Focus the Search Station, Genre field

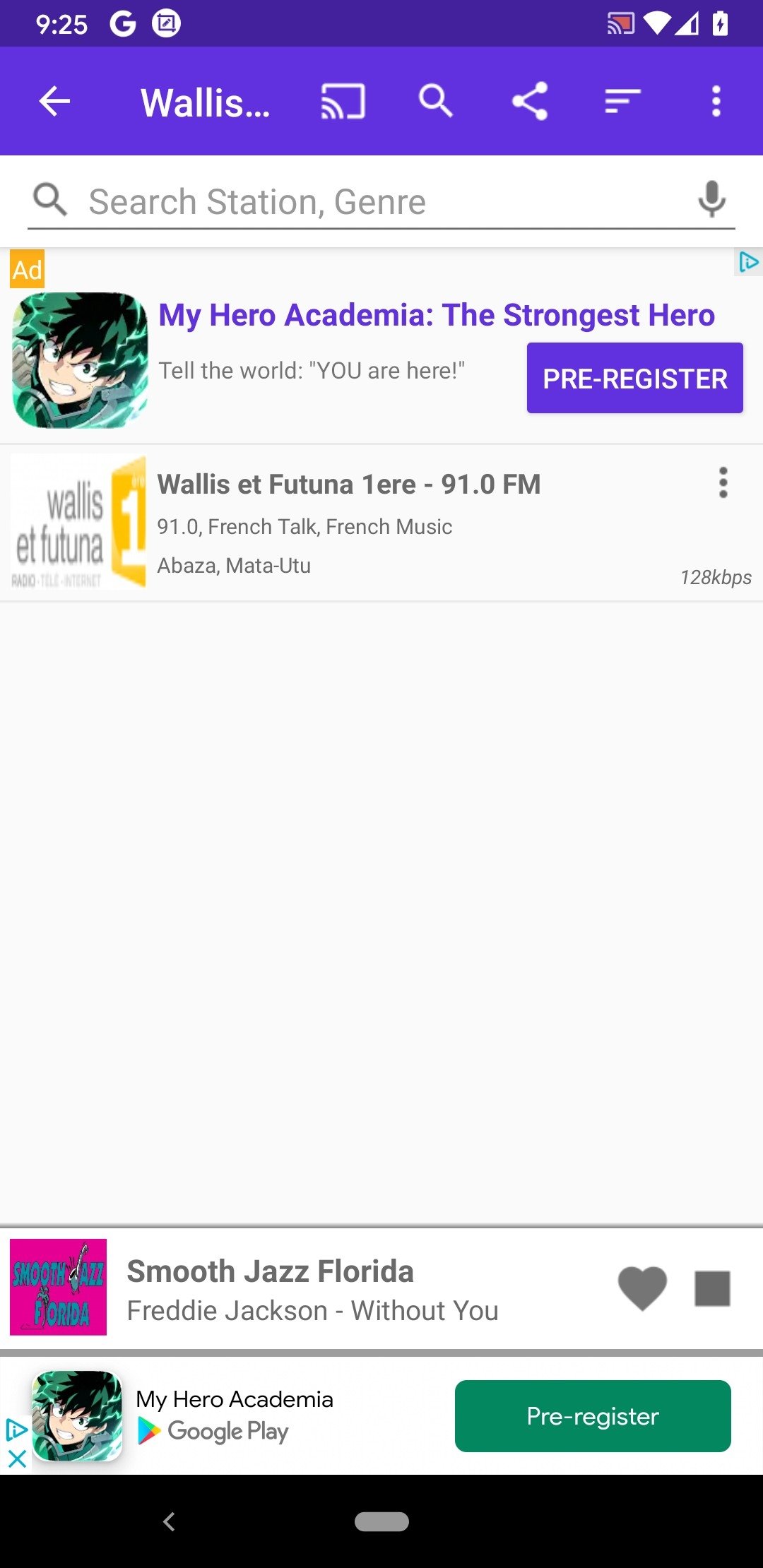pyautogui.click(x=381, y=202)
